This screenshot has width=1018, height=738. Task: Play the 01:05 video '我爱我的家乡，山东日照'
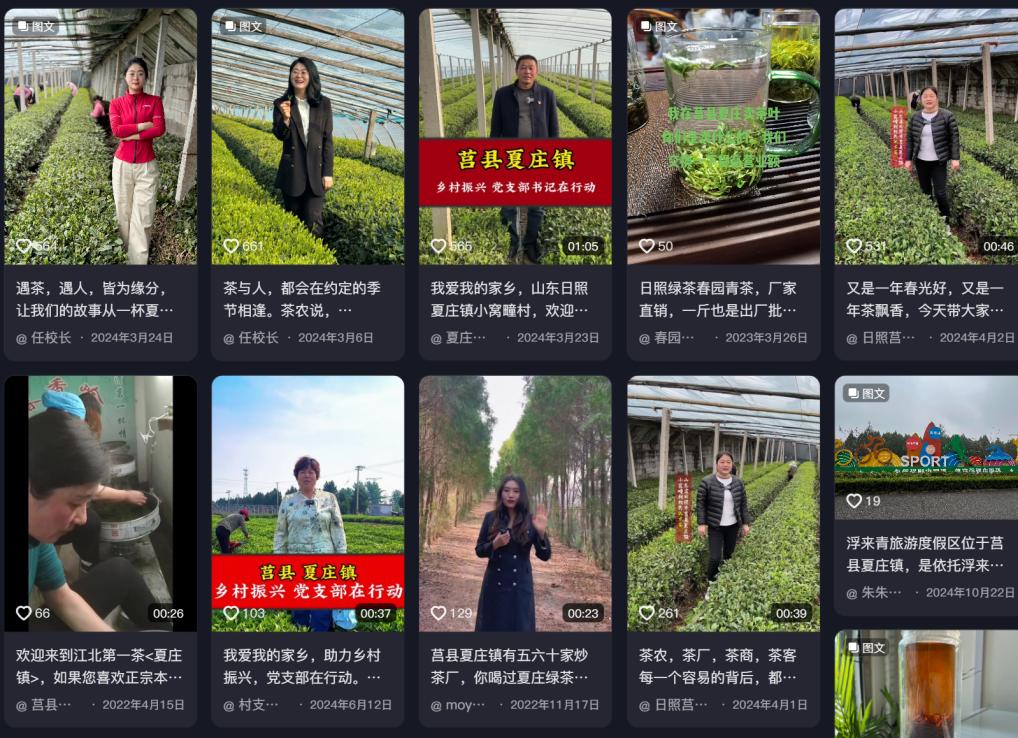click(515, 137)
